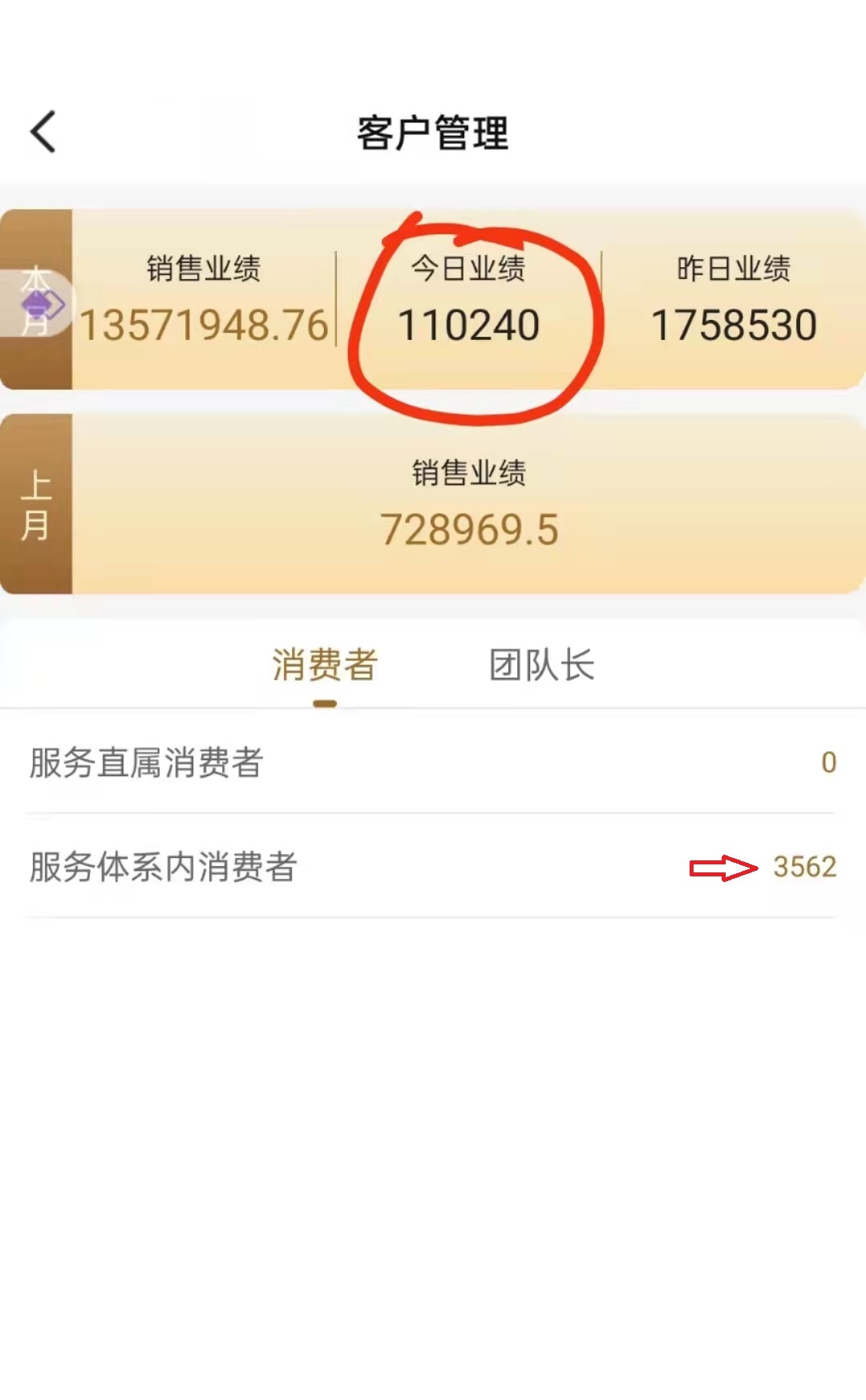866x1400 pixels.
Task: Switch to the 团队长 tab
Action: tap(541, 666)
